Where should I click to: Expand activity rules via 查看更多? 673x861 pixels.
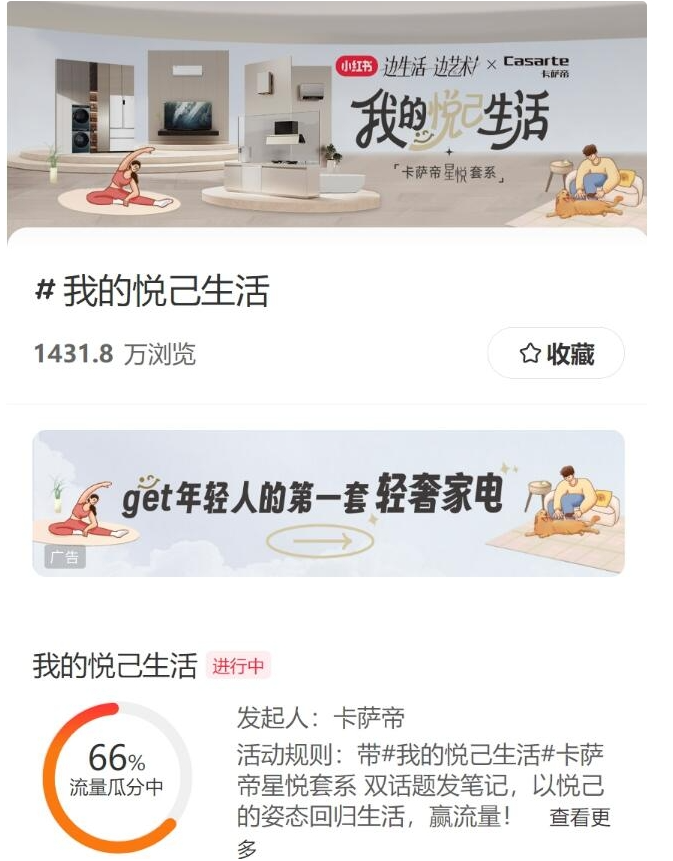click(x=579, y=818)
